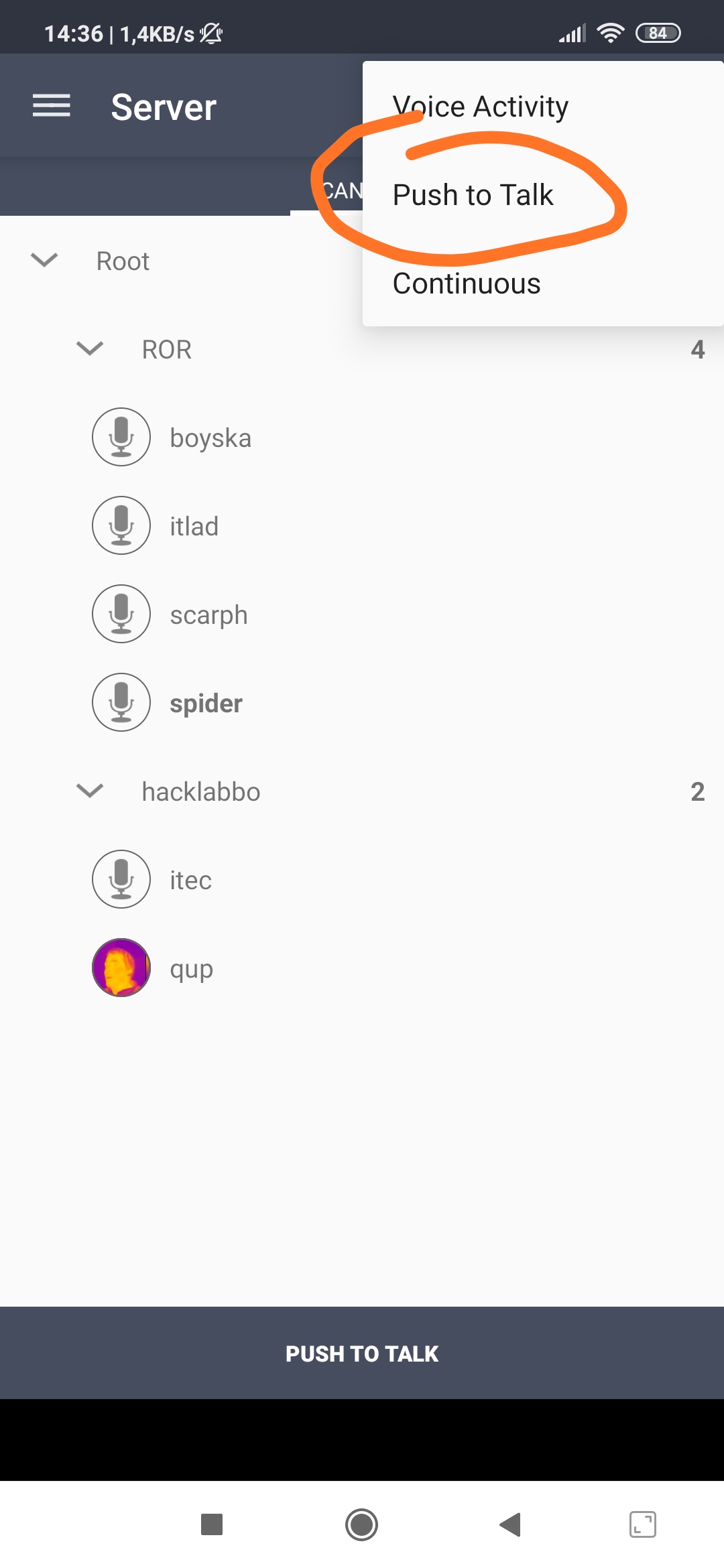724x1568 pixels.
Task: Open user qup
Action: click(x=362, y=968)
